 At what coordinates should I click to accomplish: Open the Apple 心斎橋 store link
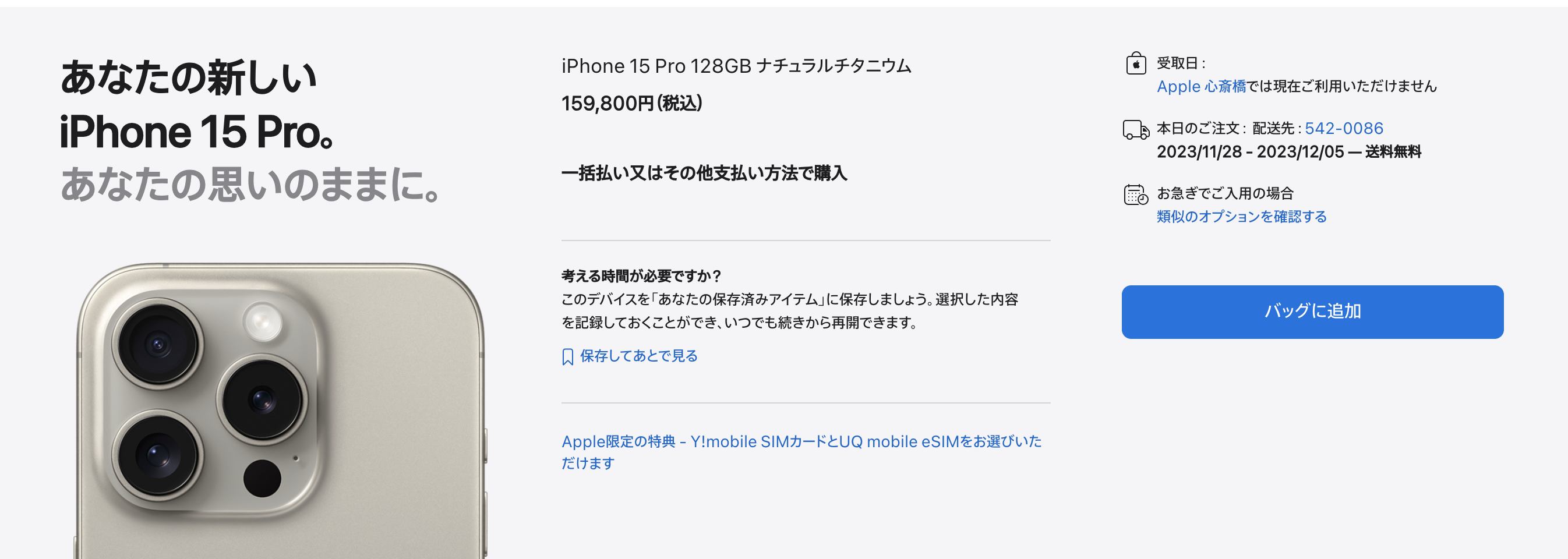tap(1201, 86)
